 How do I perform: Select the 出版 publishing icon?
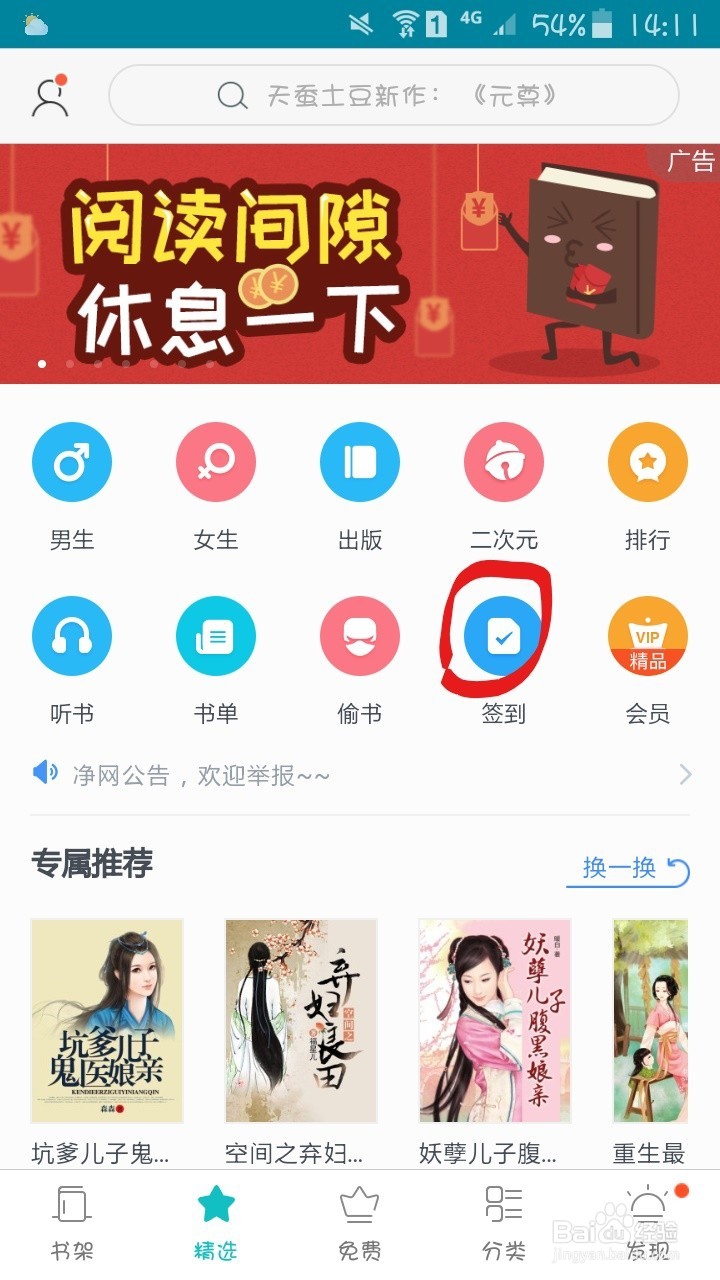[x=359, y=461]
